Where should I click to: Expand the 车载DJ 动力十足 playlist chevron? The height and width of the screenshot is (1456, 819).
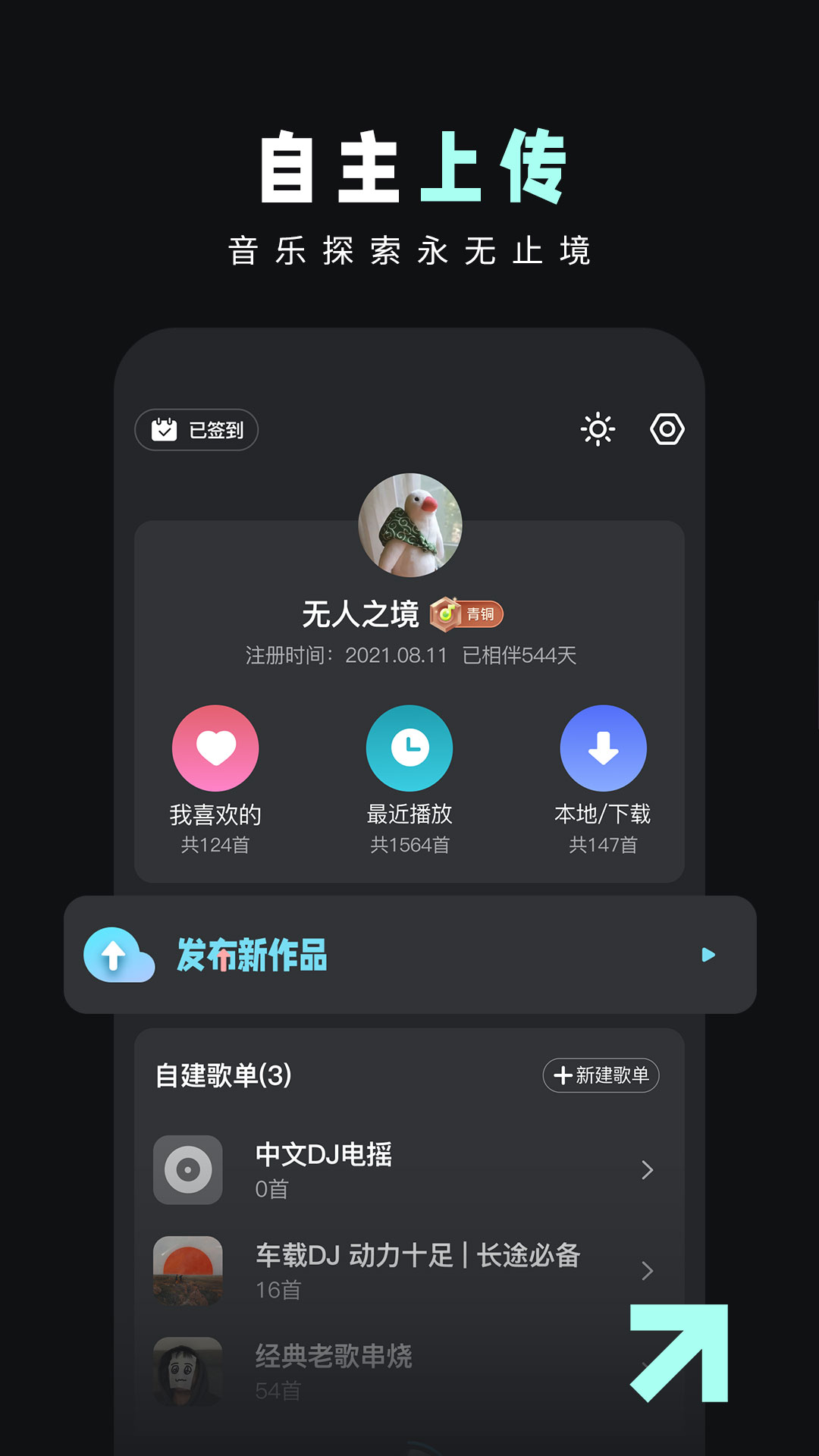point(646,1269)
